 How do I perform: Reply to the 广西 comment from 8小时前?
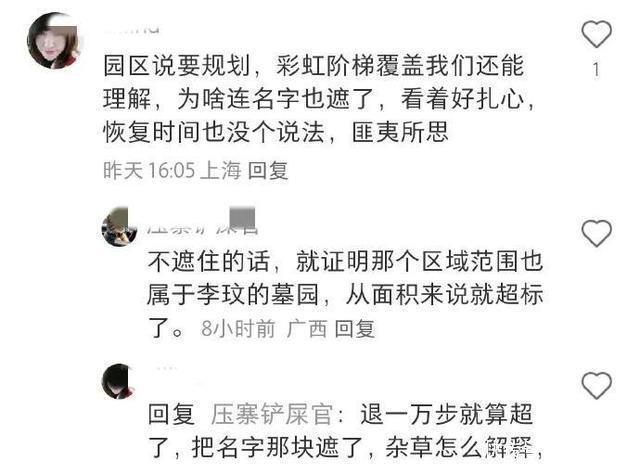354,328
